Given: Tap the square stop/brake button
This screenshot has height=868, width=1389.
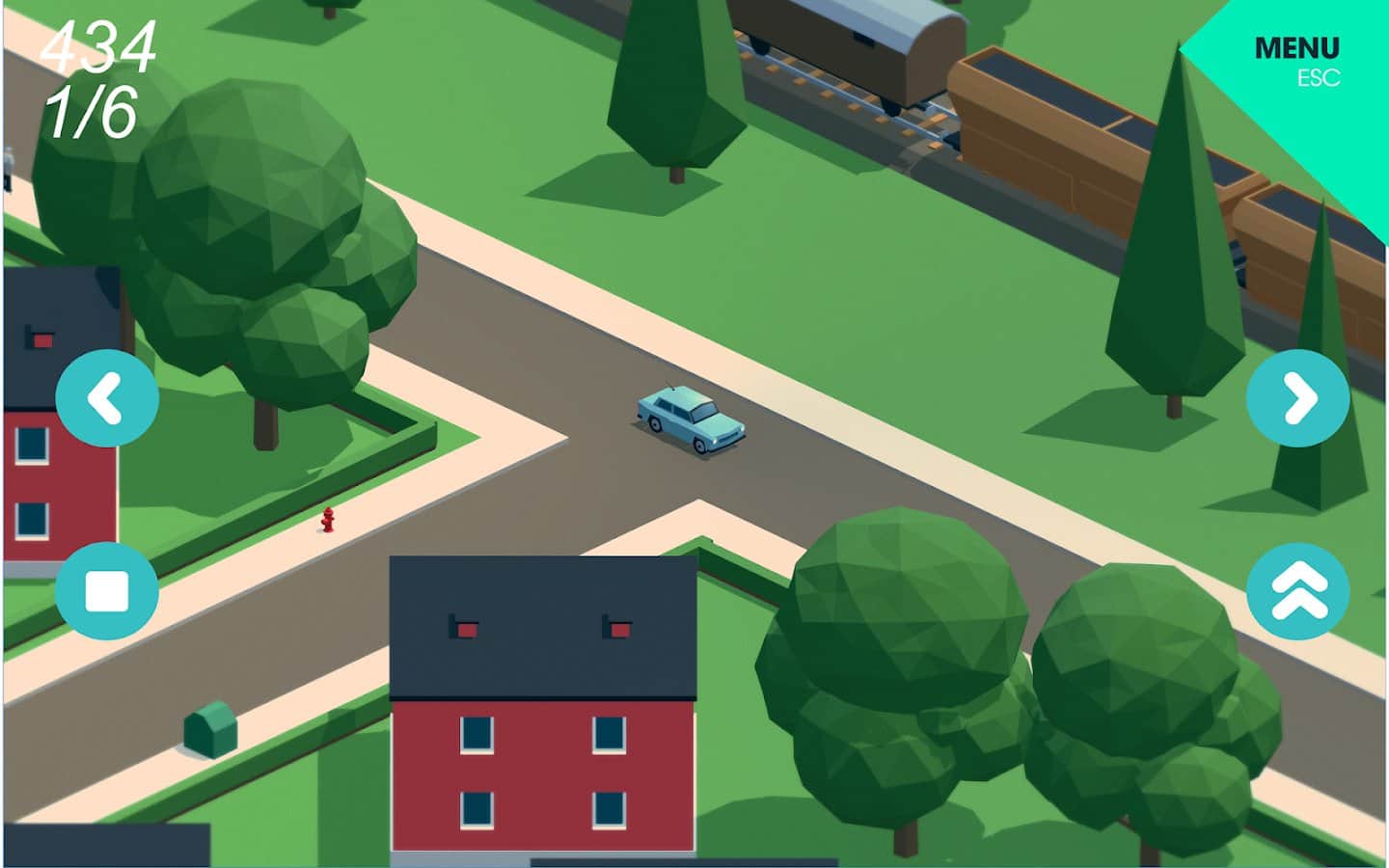Looking at the screenshot, I should tap(107, 591).
